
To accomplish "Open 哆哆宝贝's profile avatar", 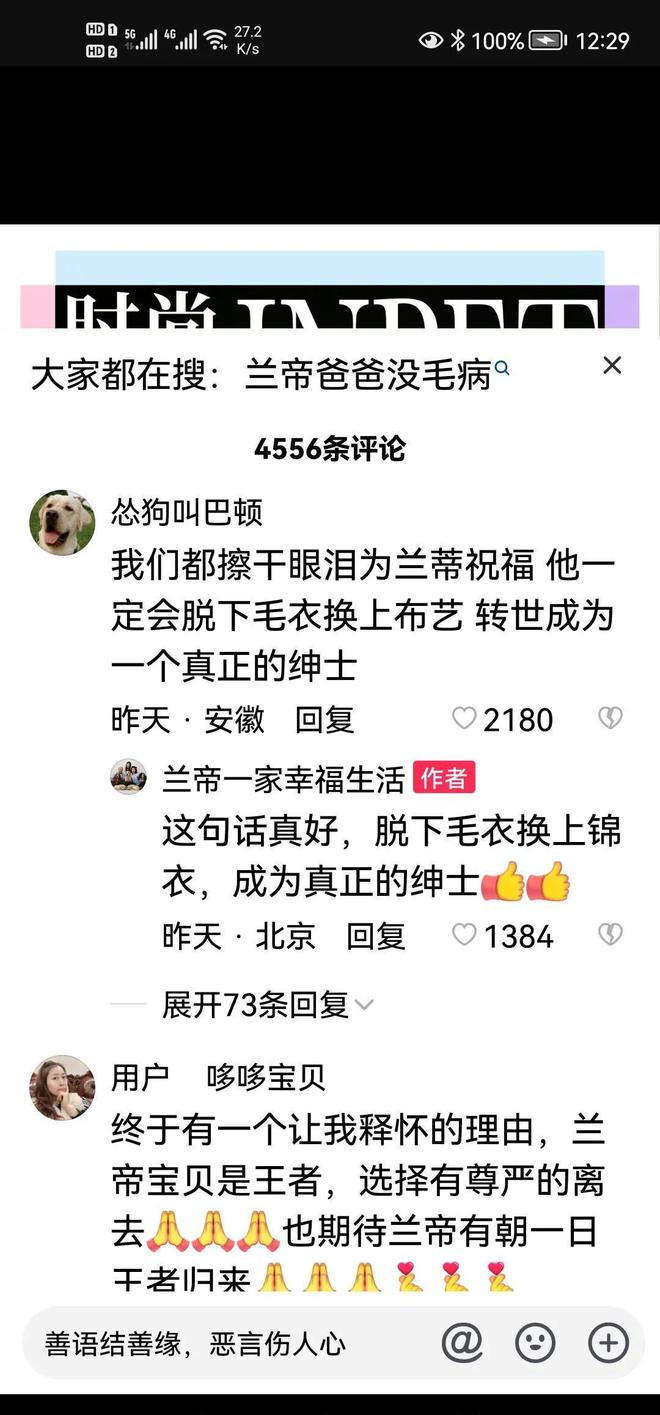I will click(x=62, y=1087).
